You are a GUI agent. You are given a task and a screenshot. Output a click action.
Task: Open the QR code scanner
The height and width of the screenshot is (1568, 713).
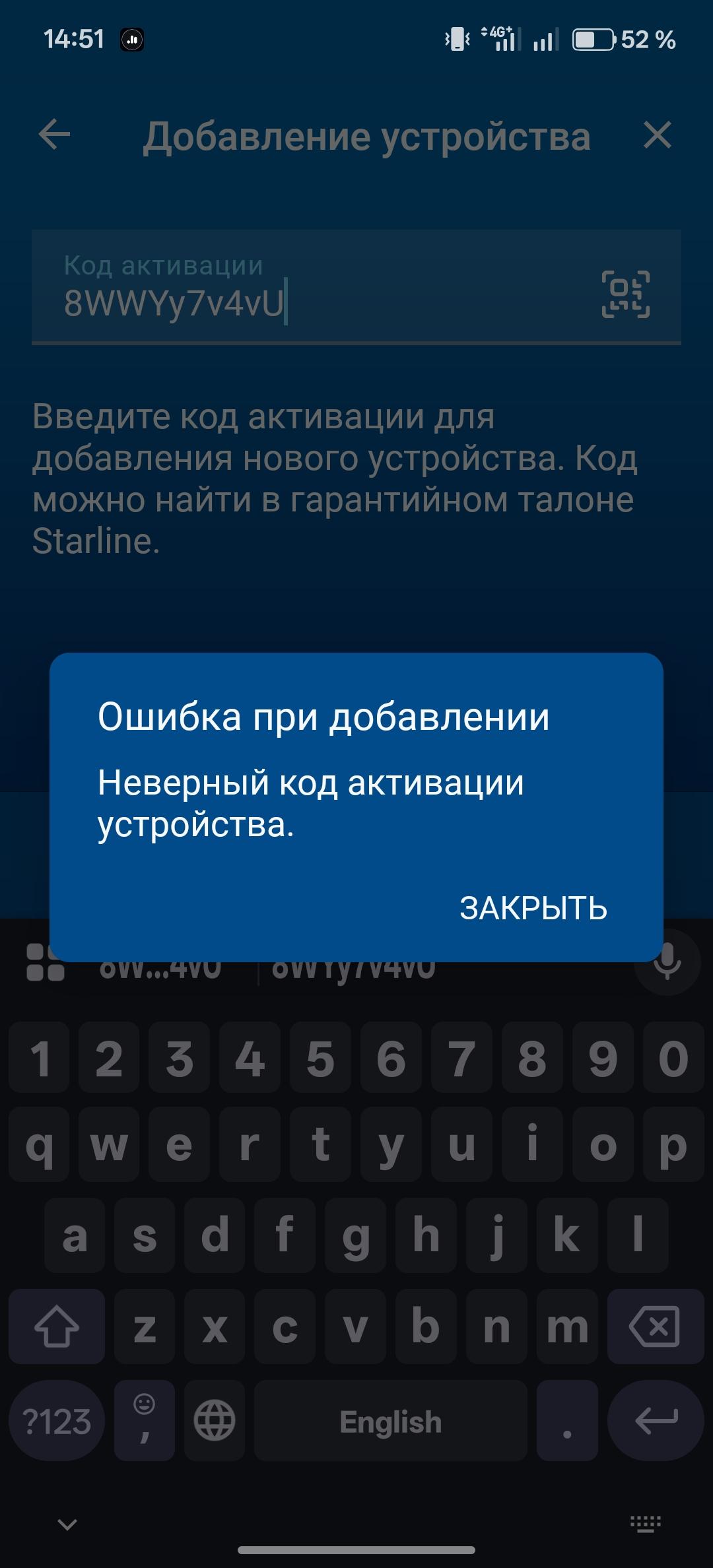point(625,294)
